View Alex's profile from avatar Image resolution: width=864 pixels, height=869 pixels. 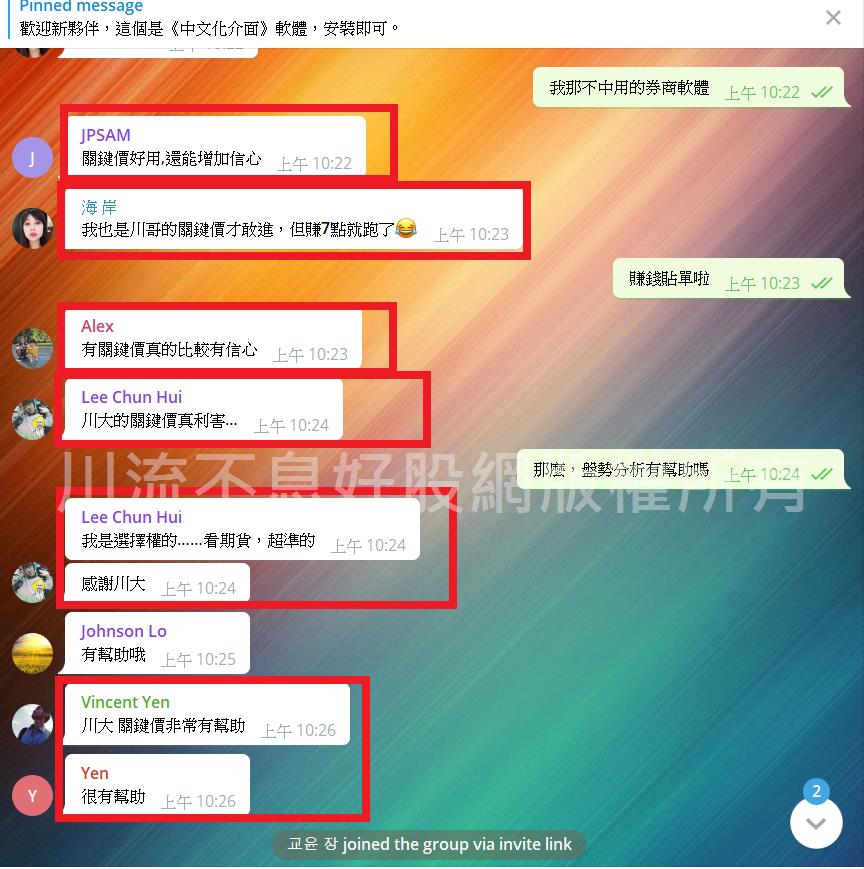(32, 348)
